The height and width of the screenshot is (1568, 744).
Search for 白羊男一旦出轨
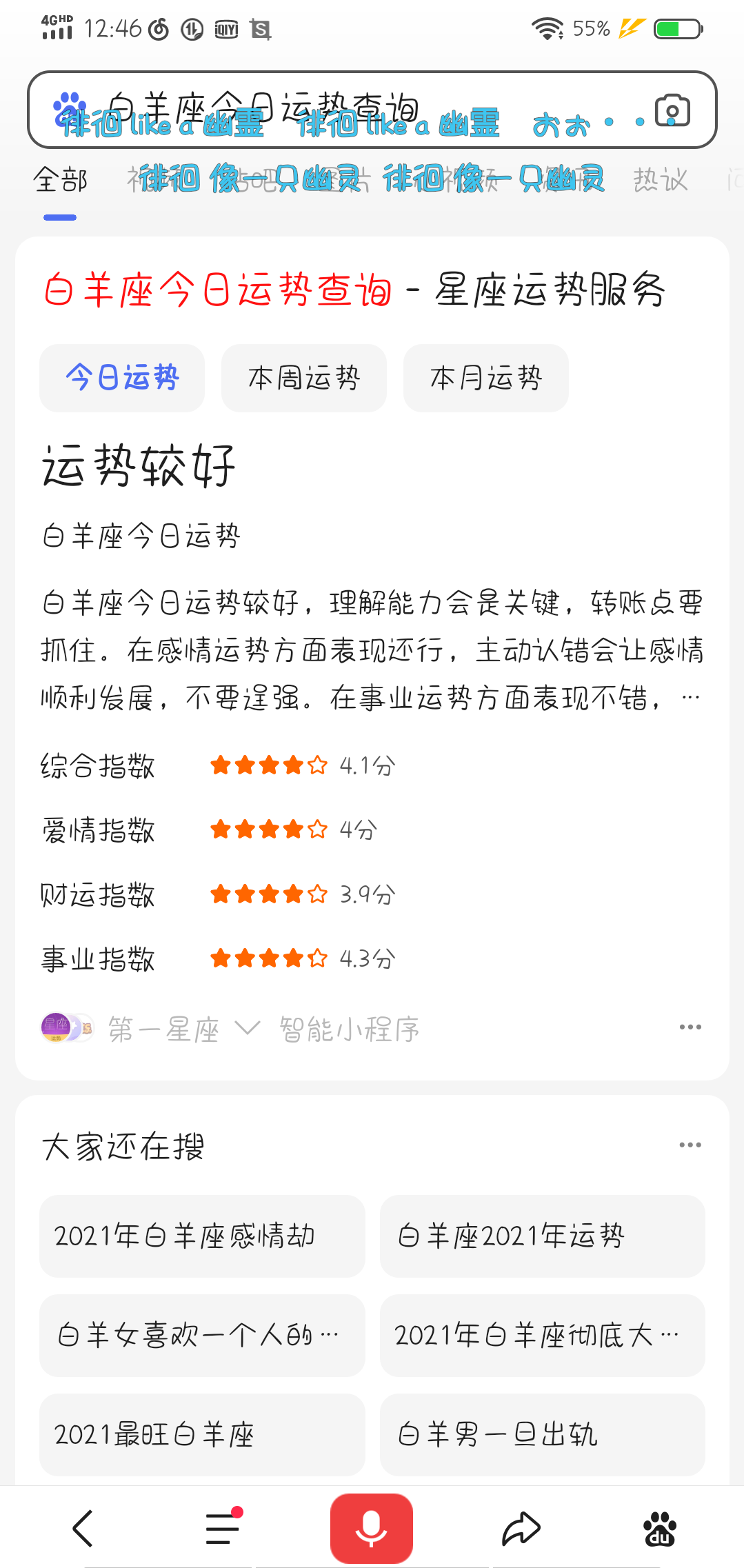pos(542,1434)
